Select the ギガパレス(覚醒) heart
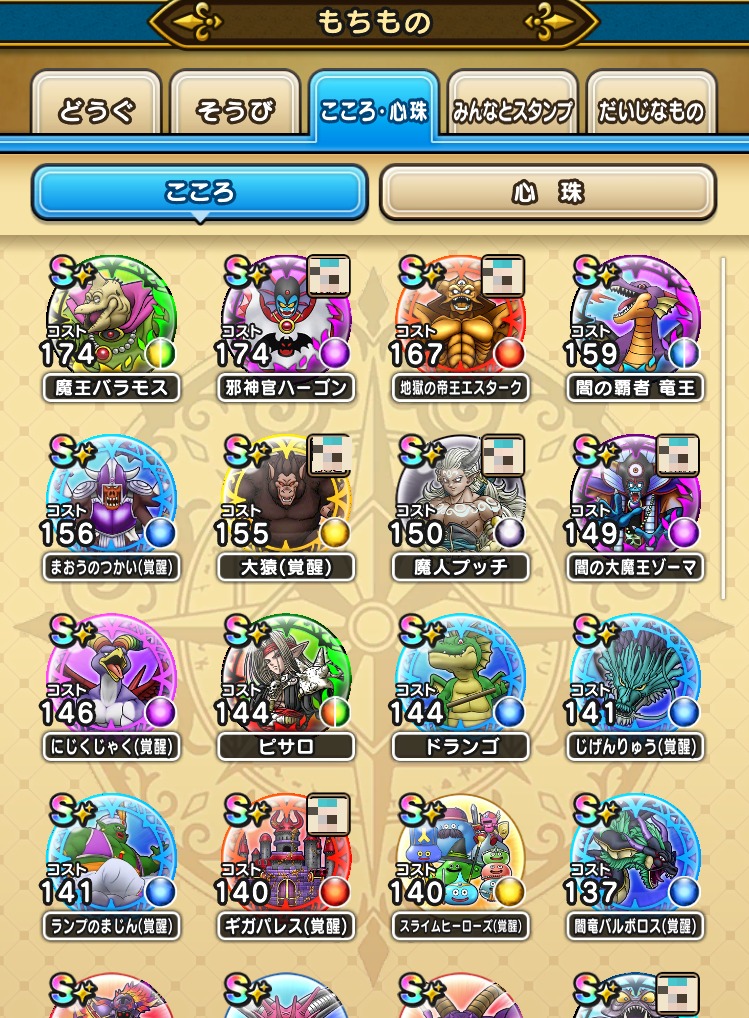The width and height of the screenshot is (749, 1018). [x=285, y=860]
